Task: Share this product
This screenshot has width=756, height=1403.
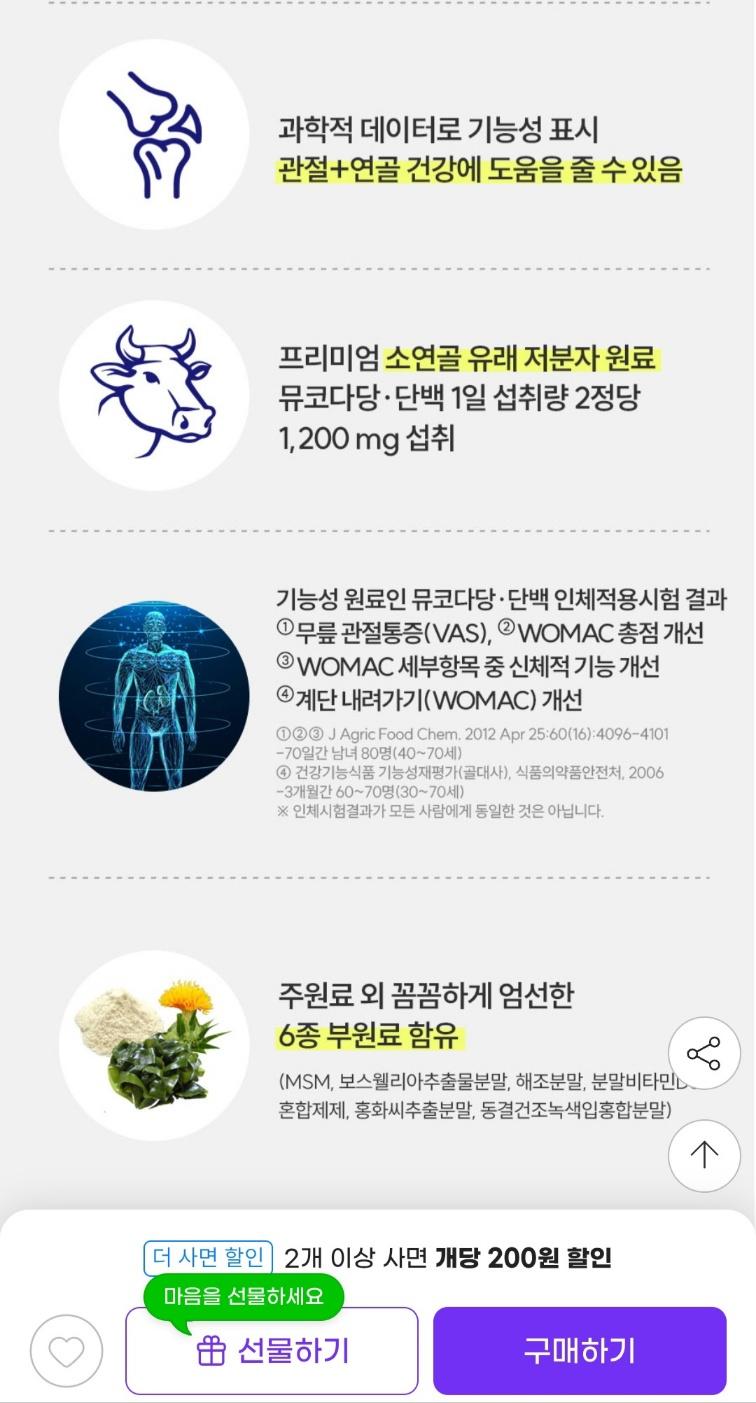Action: 704,1053
